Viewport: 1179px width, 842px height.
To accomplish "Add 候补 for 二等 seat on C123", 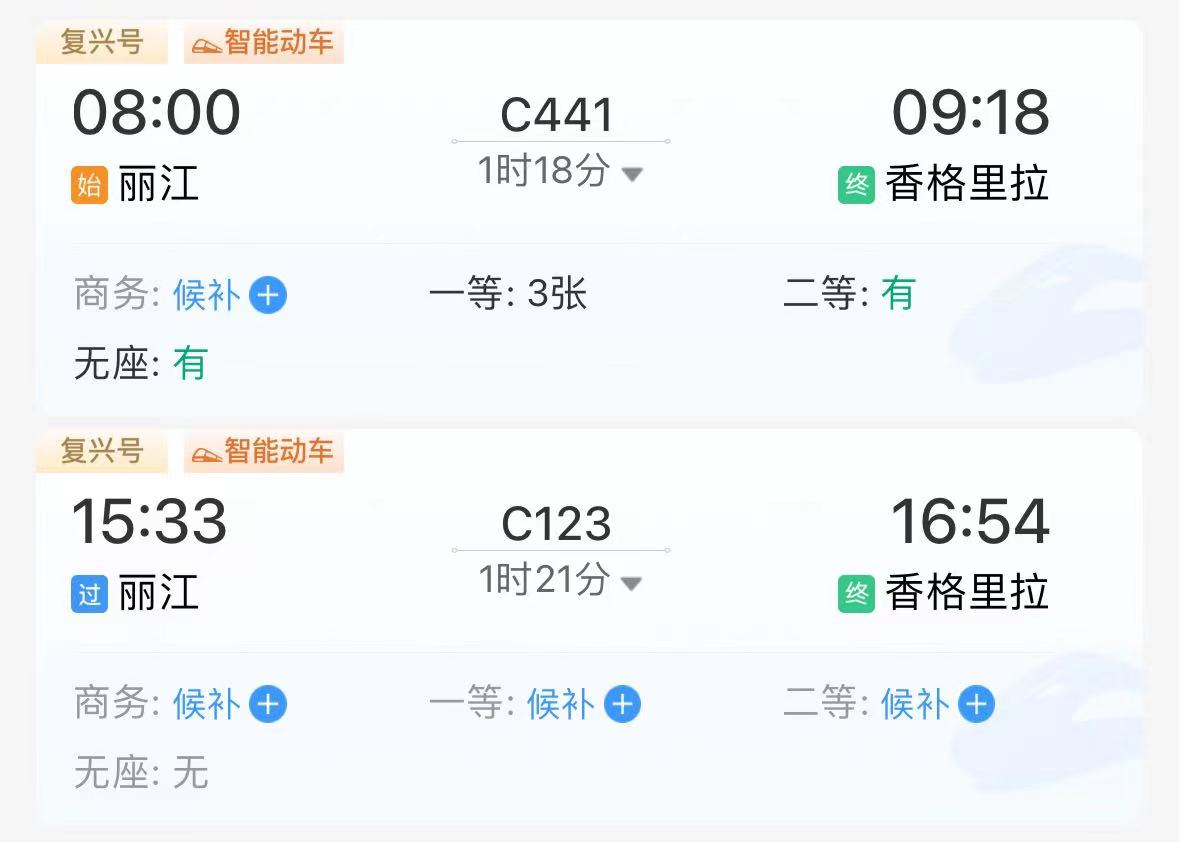I will [x=976, y=705].
